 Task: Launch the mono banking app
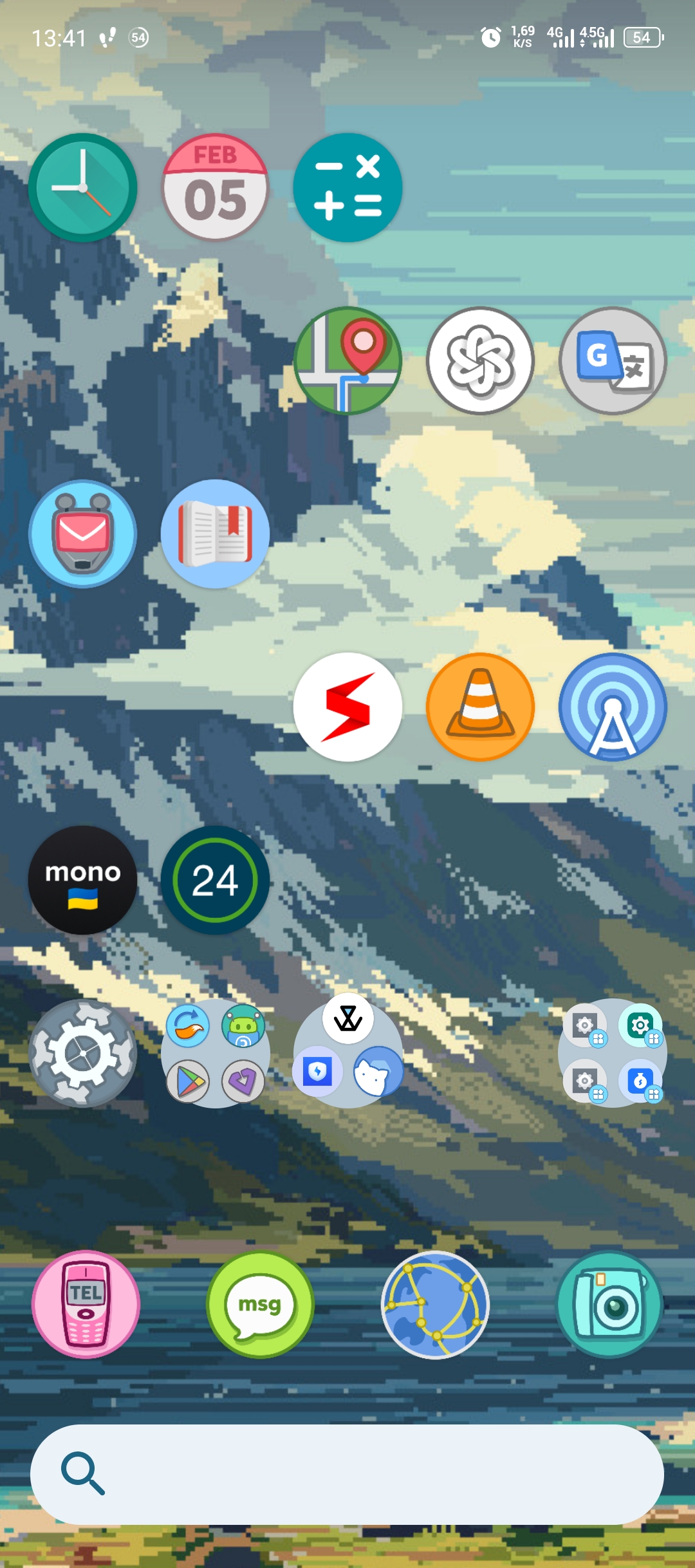[x=82, y=880]
